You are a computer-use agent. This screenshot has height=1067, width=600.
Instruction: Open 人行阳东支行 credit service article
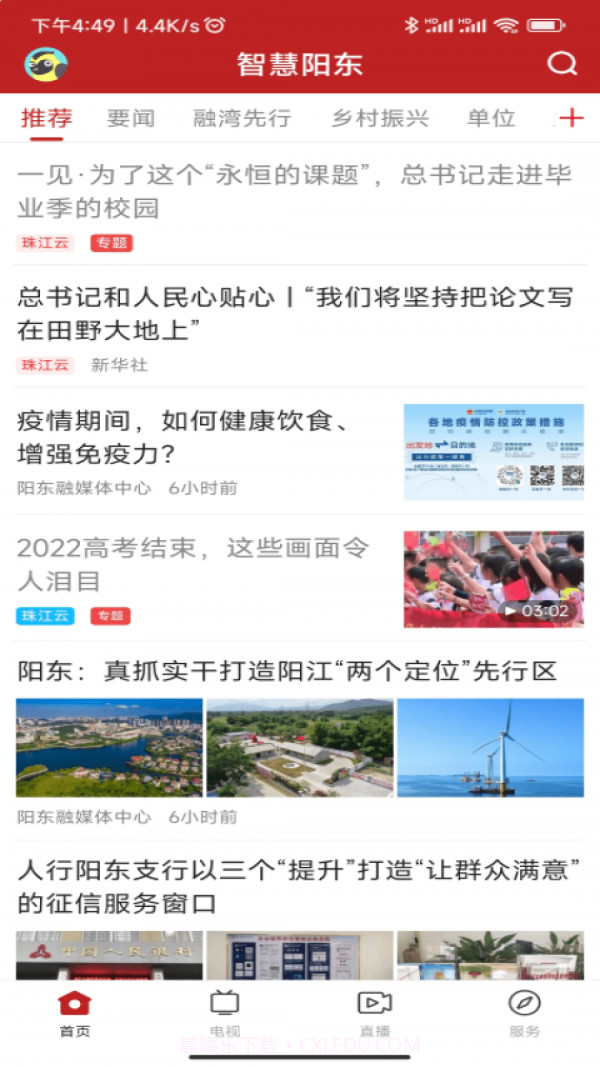300,887
